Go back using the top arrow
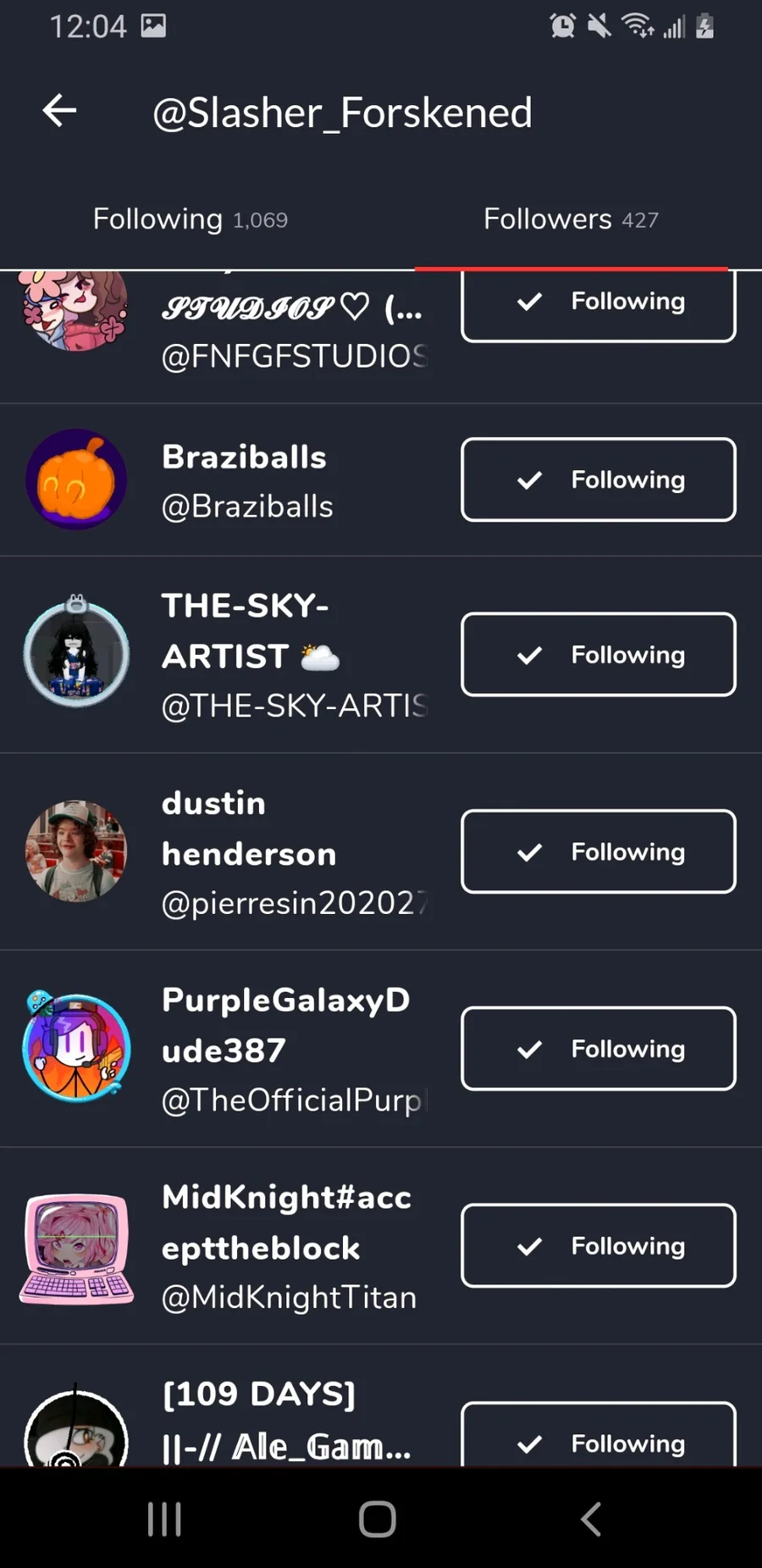This screenshot has height=1568, width=762. (x=59, y=111)
